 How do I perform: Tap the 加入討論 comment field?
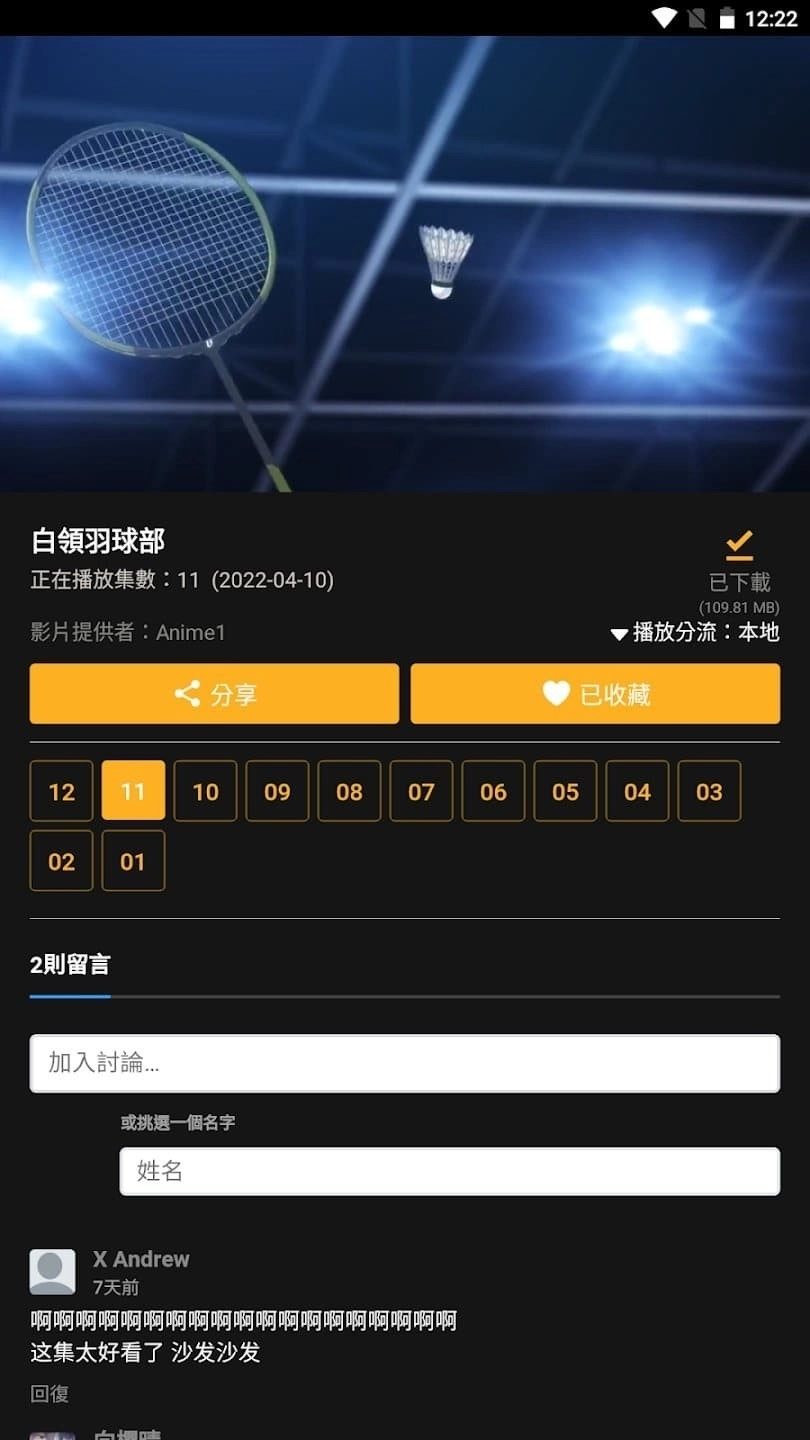405,1063
